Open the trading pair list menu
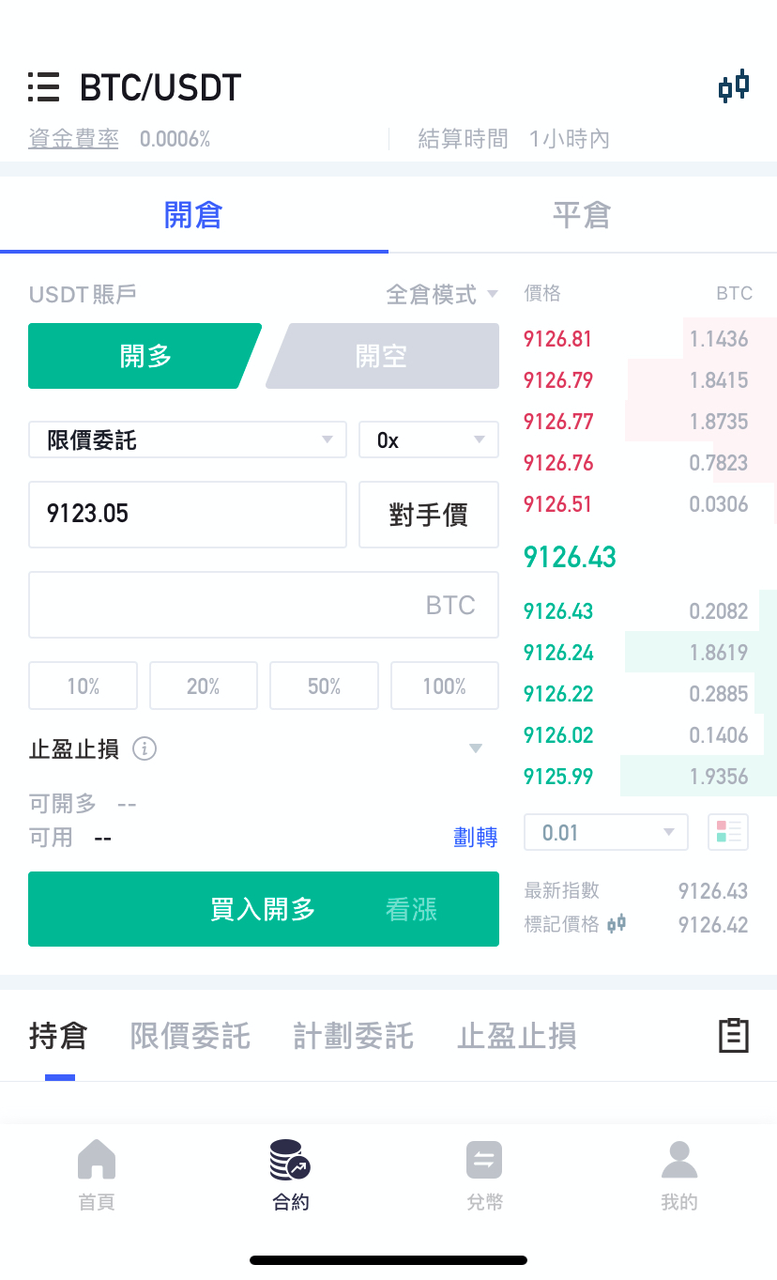This screenshot has height=1280, width=777. 44,88
